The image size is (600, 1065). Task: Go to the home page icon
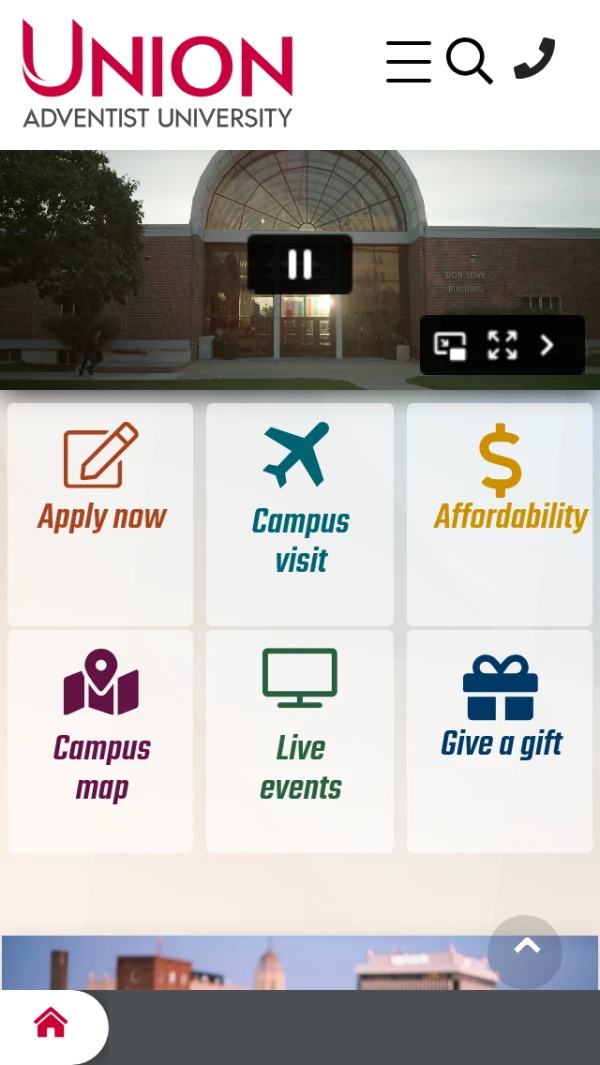pos(51,1023)
